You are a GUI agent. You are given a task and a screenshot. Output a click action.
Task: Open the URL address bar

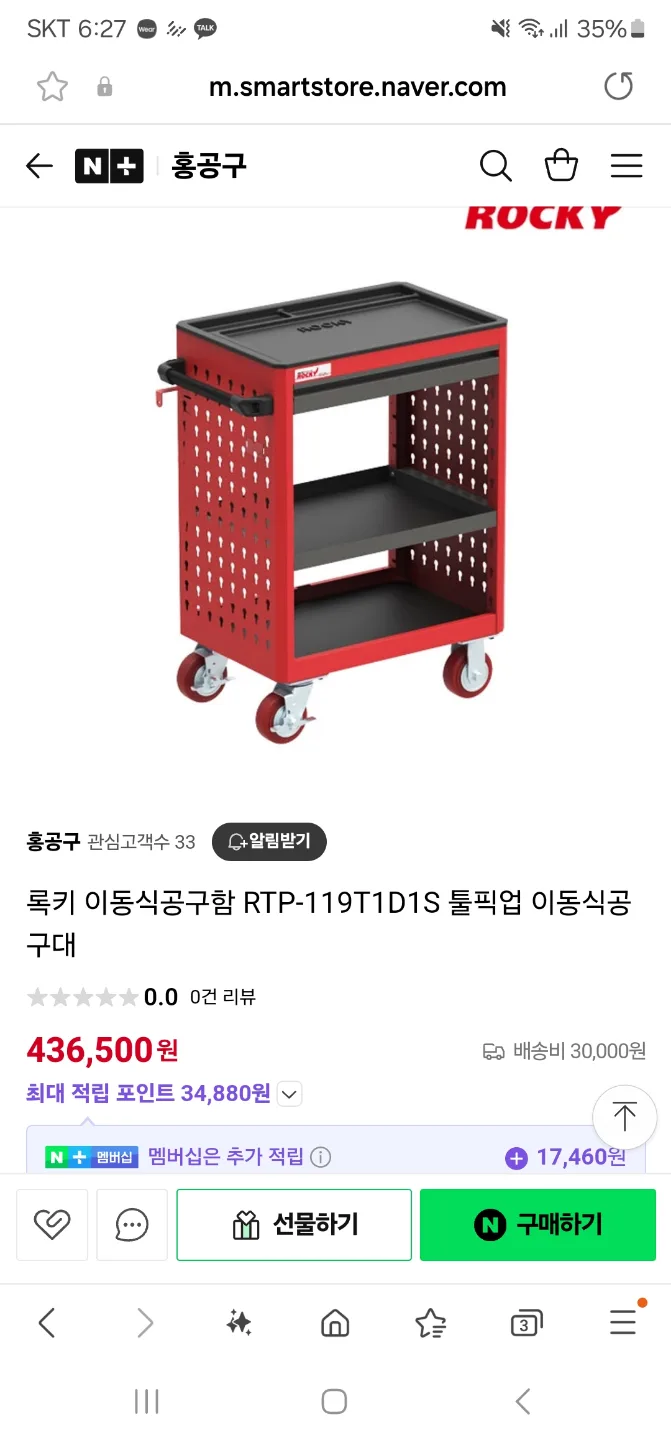(357, 87)
